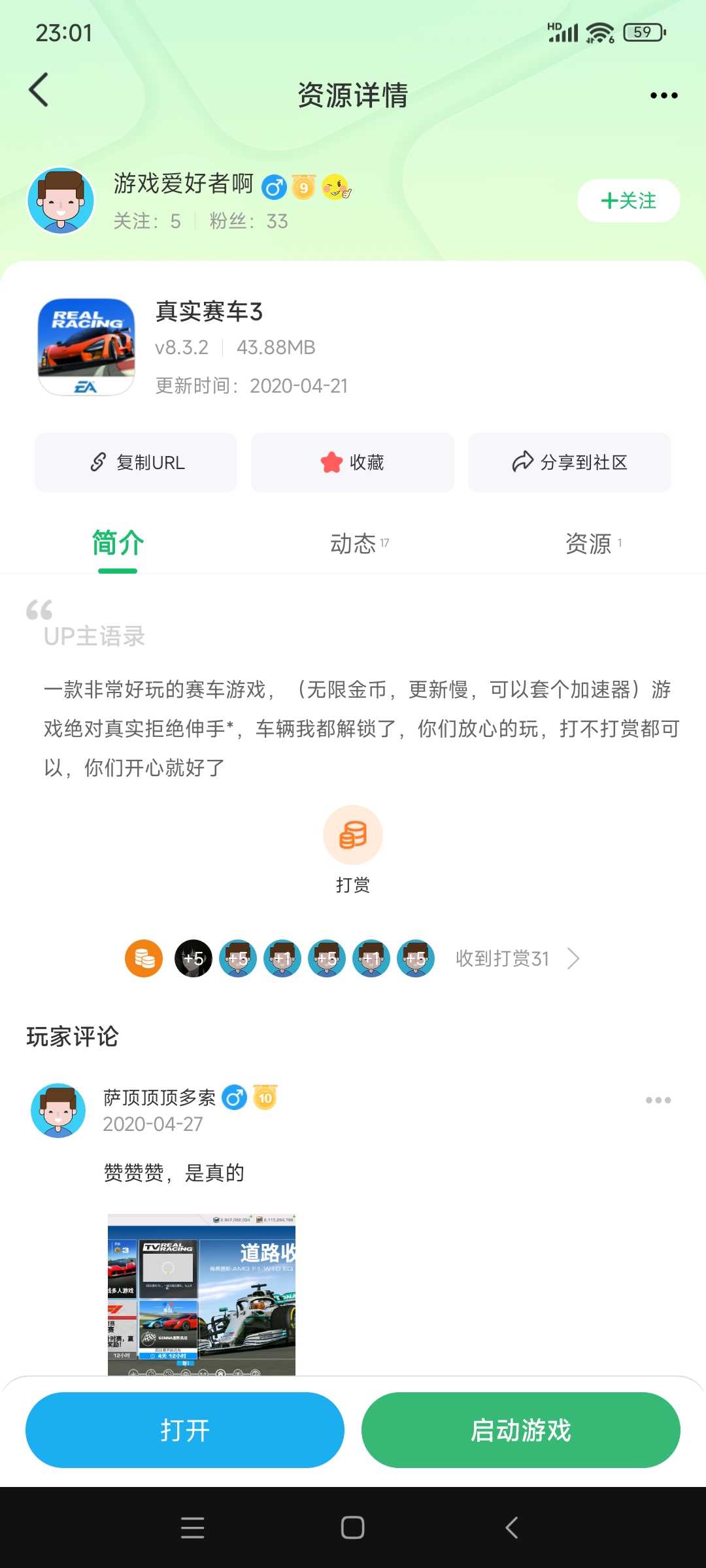Image resolution: width=706 pixels, height=1568 pixels.
Task: Open the overflow menu in the header
Action: pos(664,95)
